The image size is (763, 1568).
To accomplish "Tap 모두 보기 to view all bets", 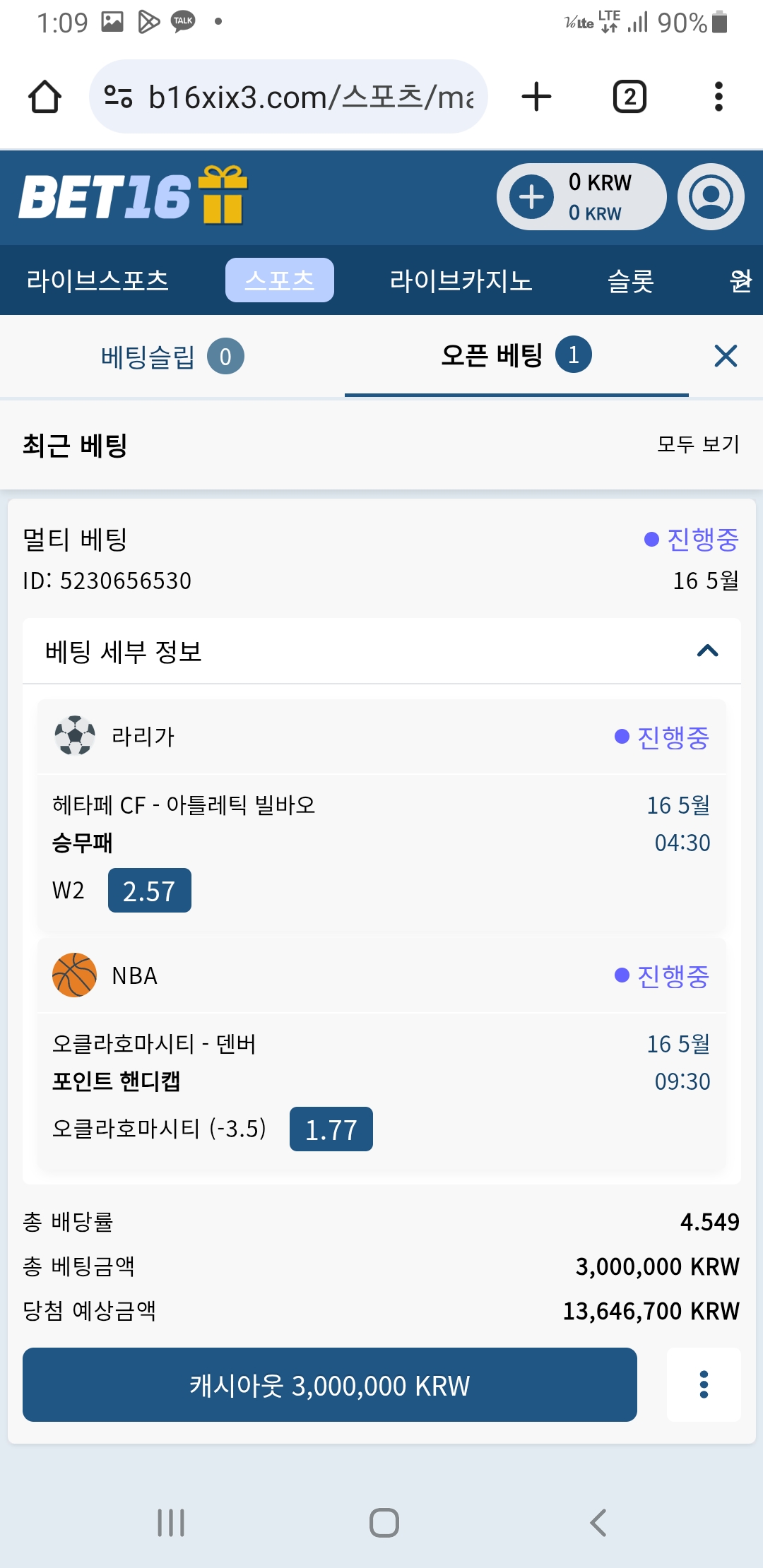I will tap(698, 444).
